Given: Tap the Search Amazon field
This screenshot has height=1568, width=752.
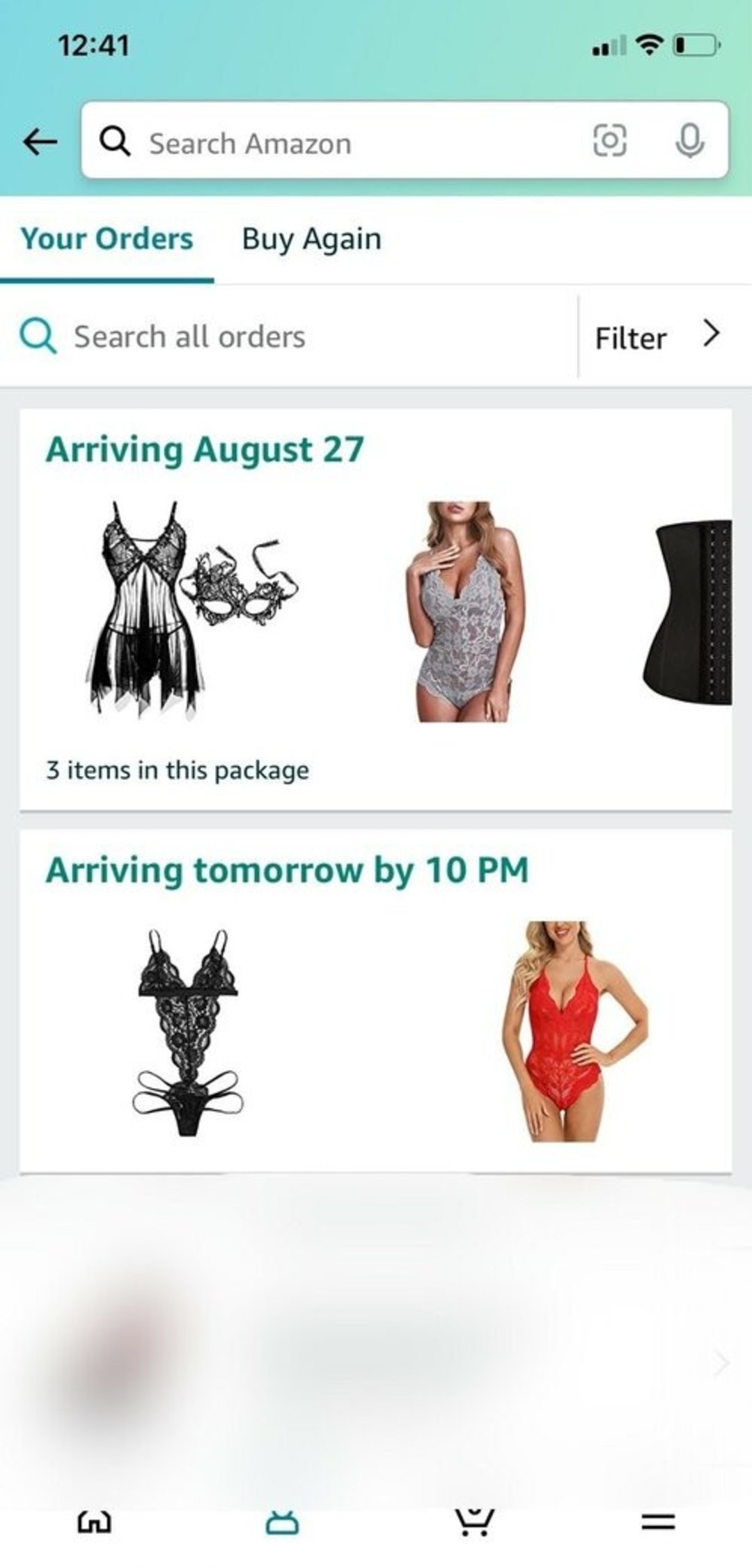Looking at the screenshot, I should click(x=348, y=143).
